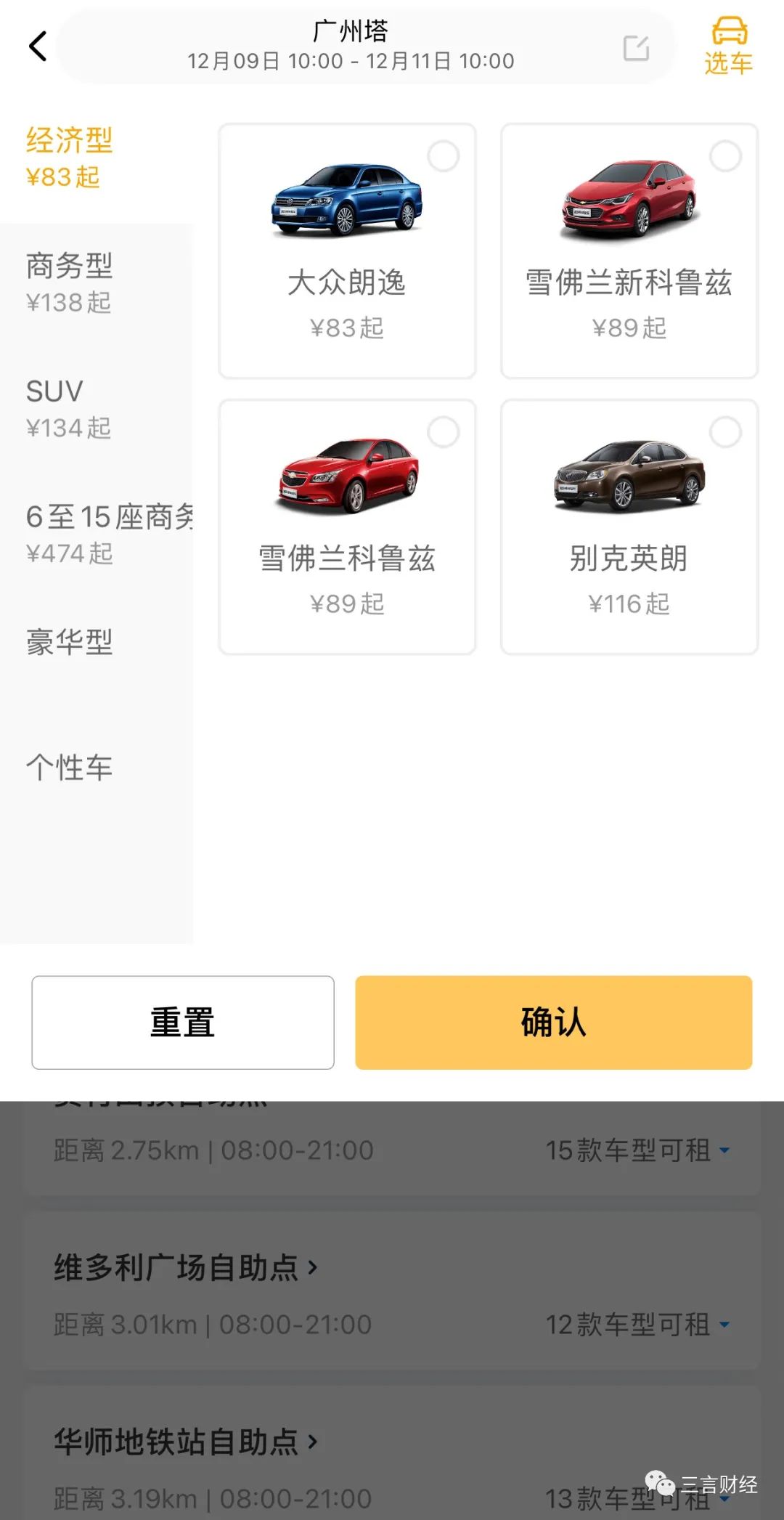Select the 大众朗逸 car card
This screenshot has height=1520, width=784.
click(347, 251)
